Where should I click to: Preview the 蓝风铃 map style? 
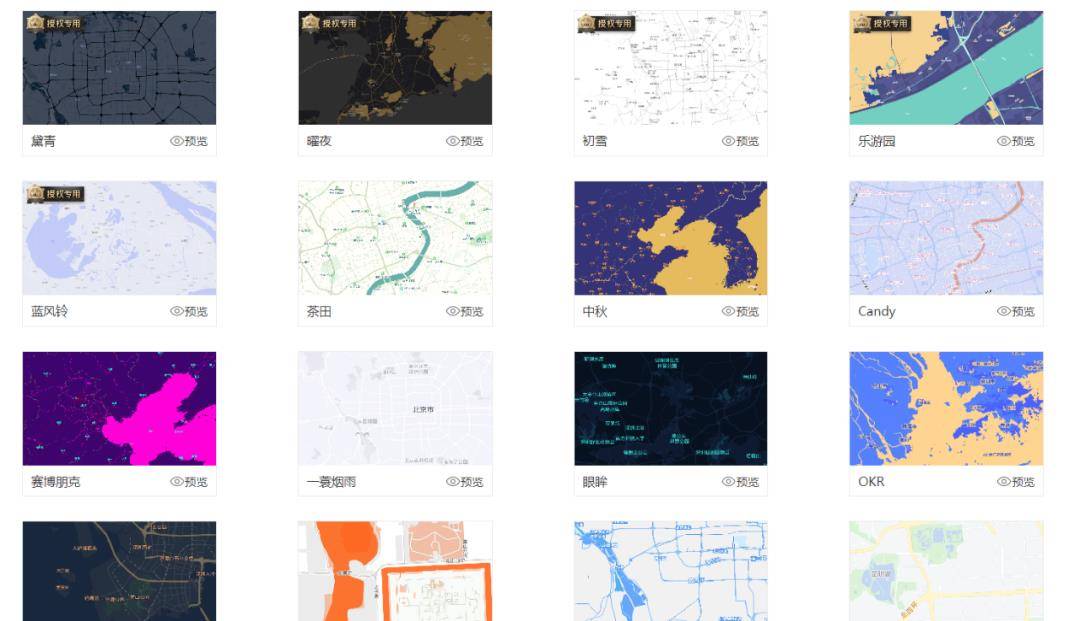click(x=189, y=311)
